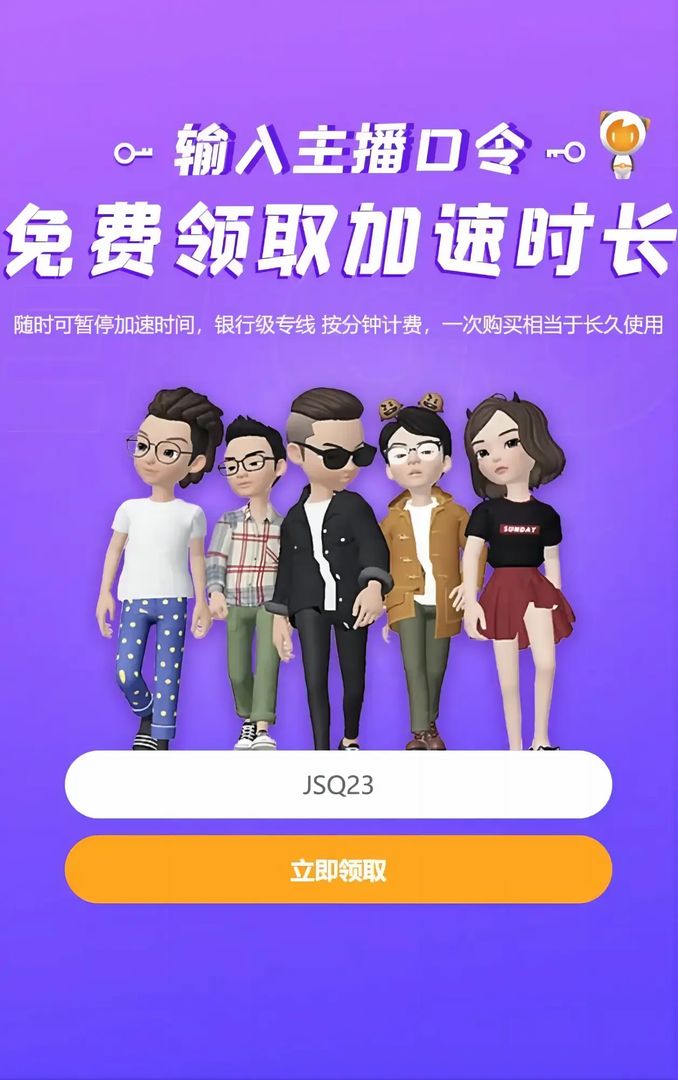The height and width of the screenshot is (1080, 678).
Task: Tap the anchor code input field
Action: click(x=338, y=785)
